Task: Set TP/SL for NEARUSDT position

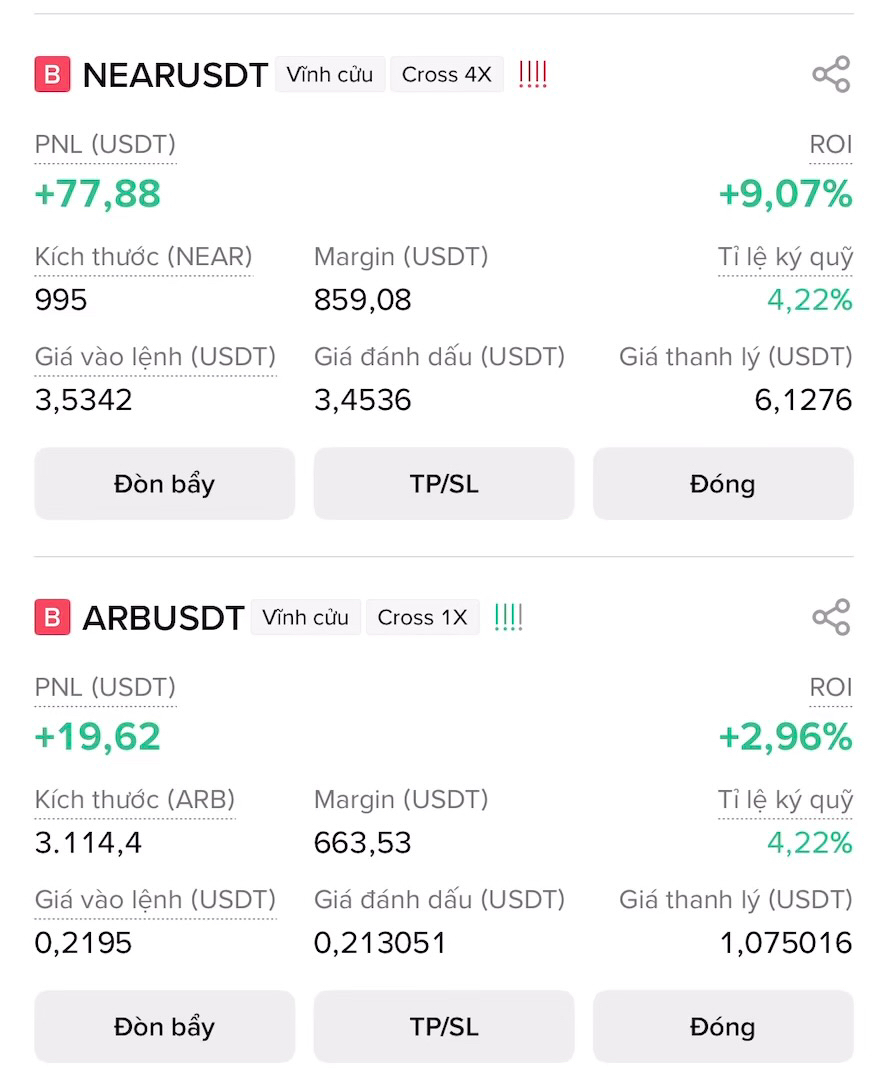Action: 444,484
